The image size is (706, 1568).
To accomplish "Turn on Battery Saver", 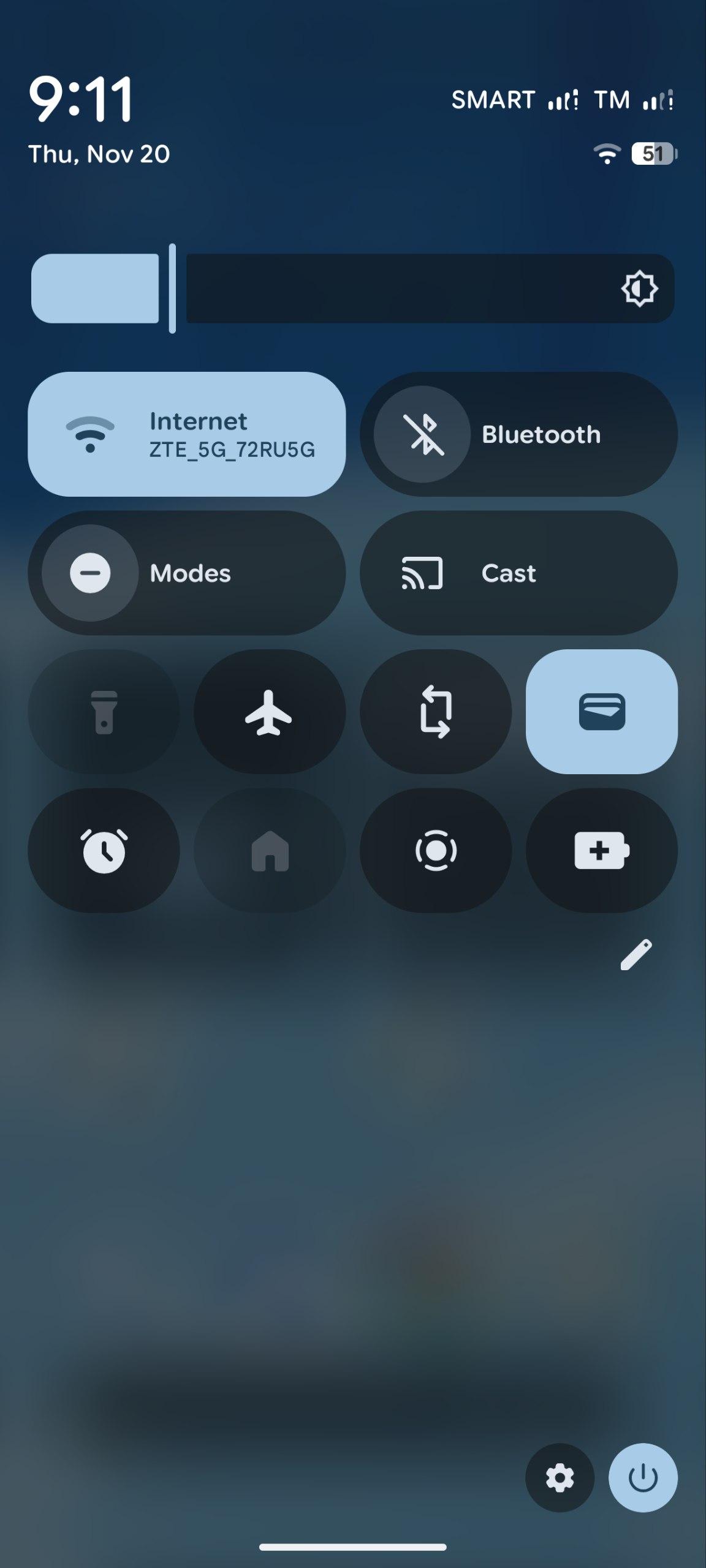I will (602, 851).
